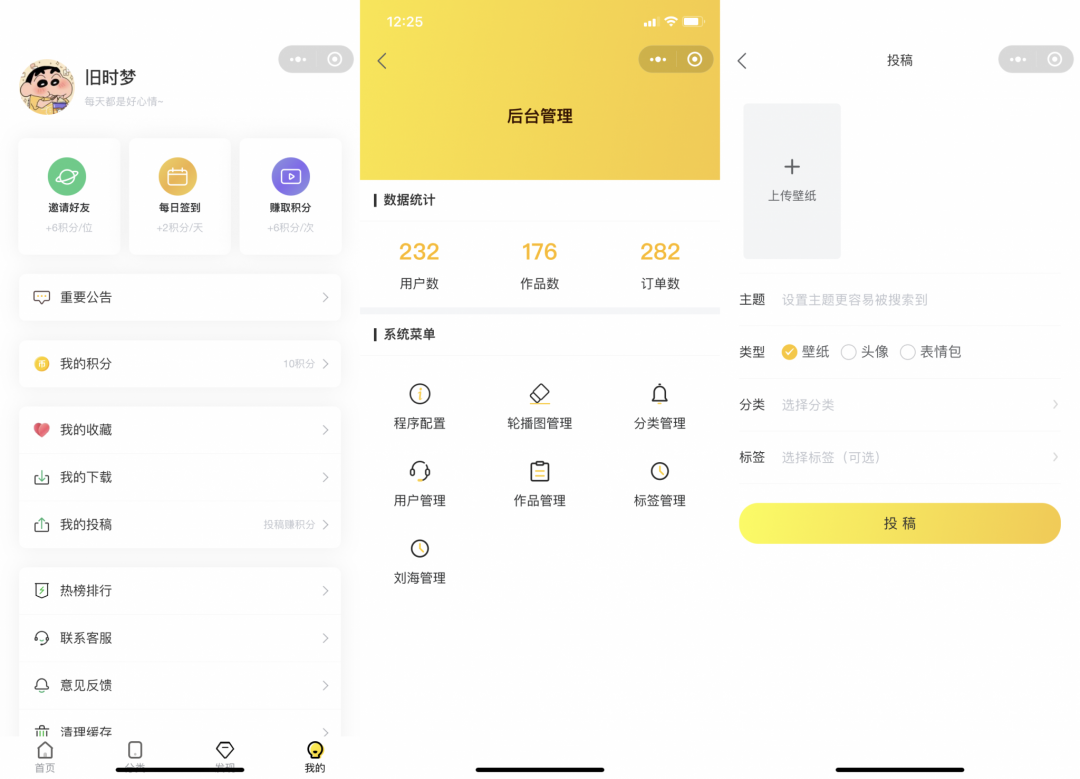Image resolution: width=1080 pixels, height=779 pixels.
Task: Select the 头像 type option
Action: 865,352
